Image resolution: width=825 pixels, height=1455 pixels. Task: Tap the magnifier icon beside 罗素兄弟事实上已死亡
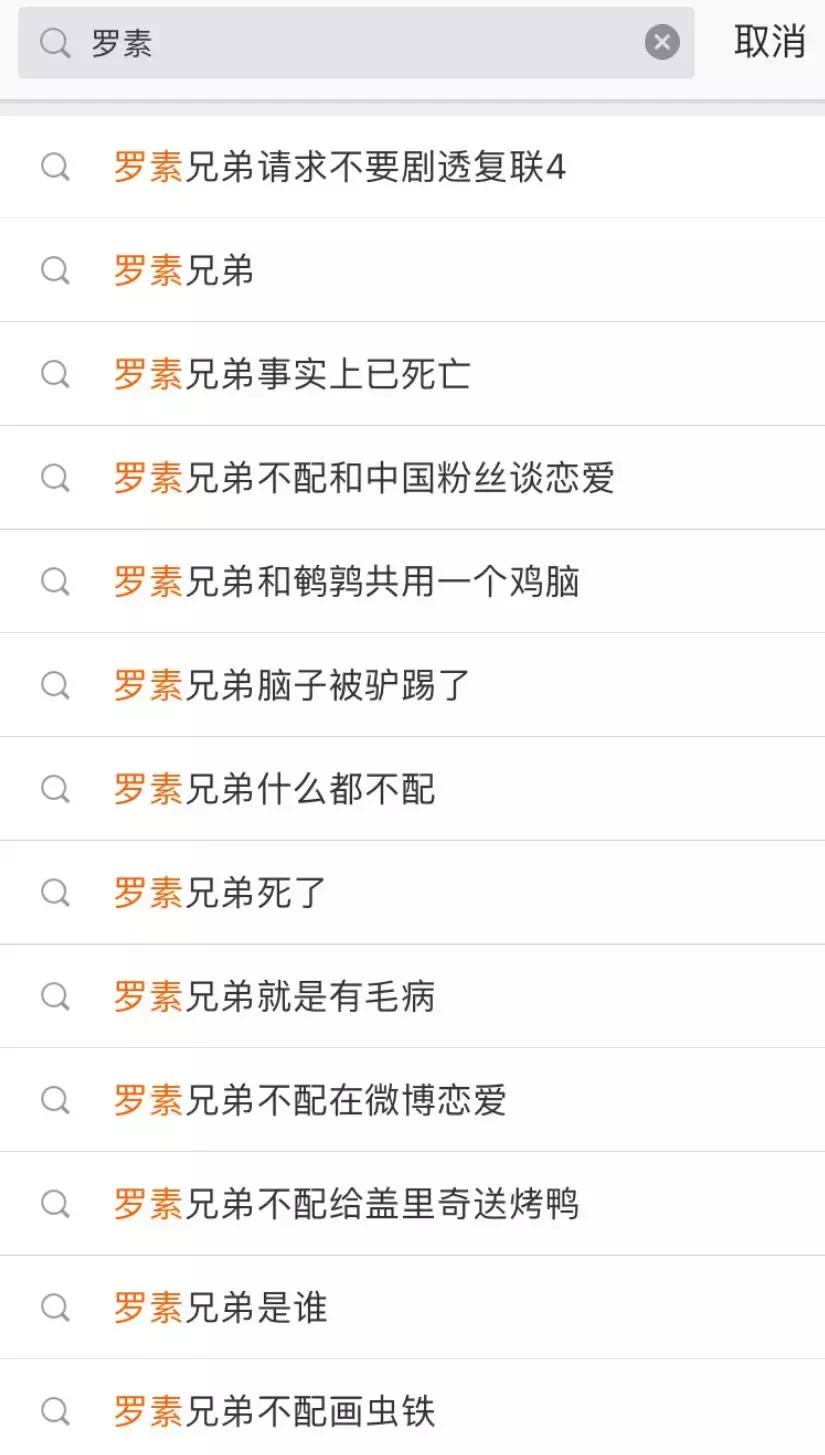pos(56,374)
